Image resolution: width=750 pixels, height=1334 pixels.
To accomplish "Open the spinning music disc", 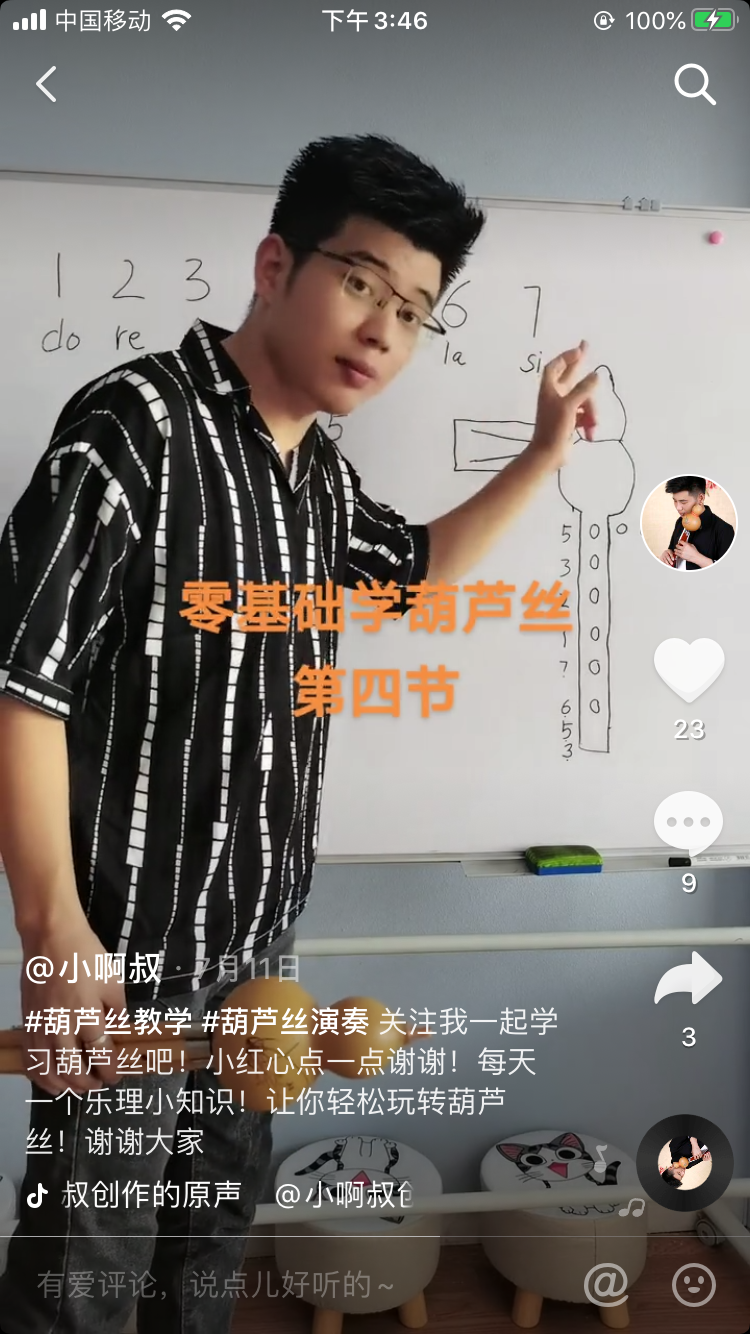I will point(685,1162).
